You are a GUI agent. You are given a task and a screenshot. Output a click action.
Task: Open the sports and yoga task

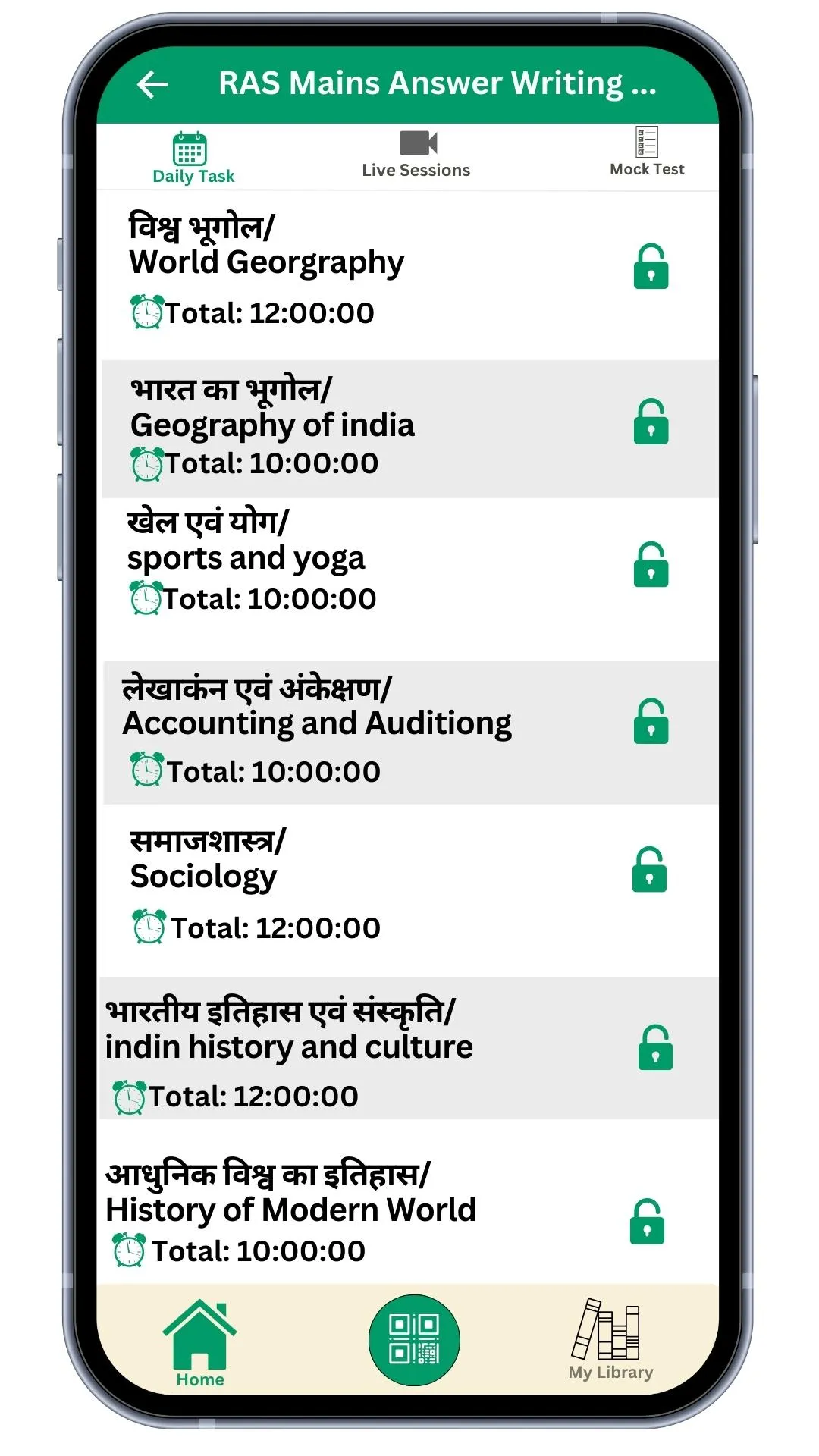click(x=246, y=558)
